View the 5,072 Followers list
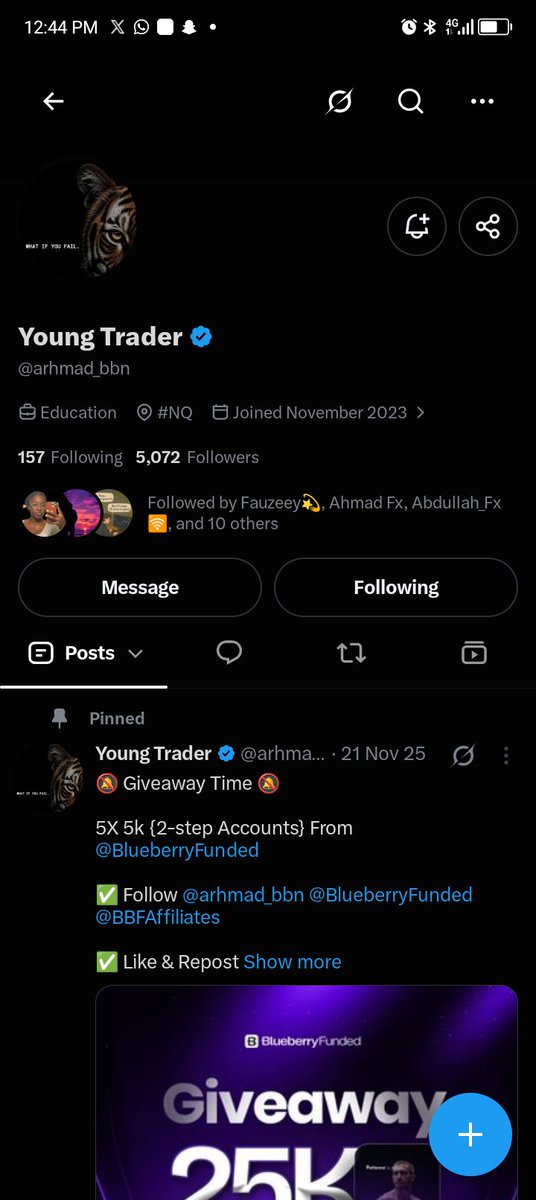 [x=197, y=457]
